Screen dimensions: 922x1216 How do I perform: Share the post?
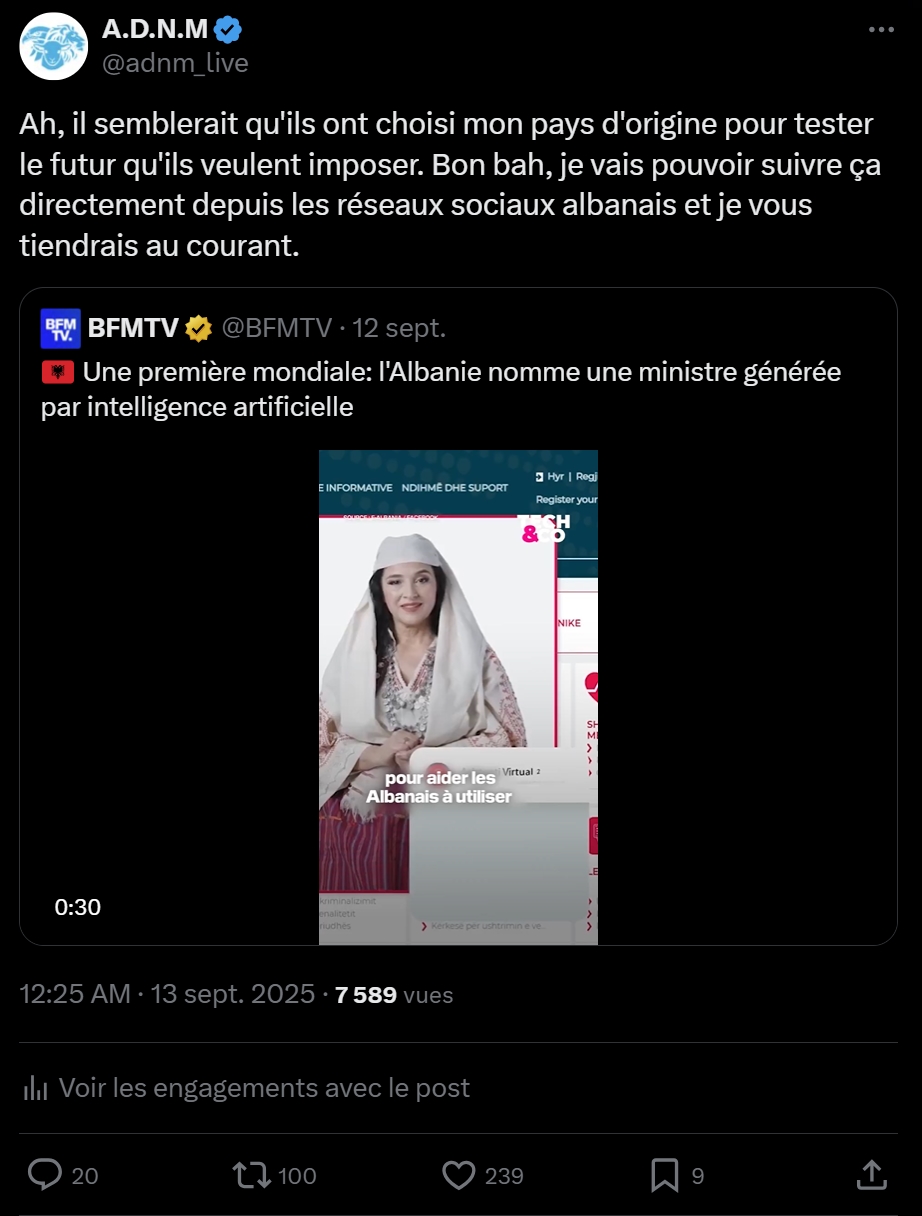pyautogui.click(x=870, y=1175)
